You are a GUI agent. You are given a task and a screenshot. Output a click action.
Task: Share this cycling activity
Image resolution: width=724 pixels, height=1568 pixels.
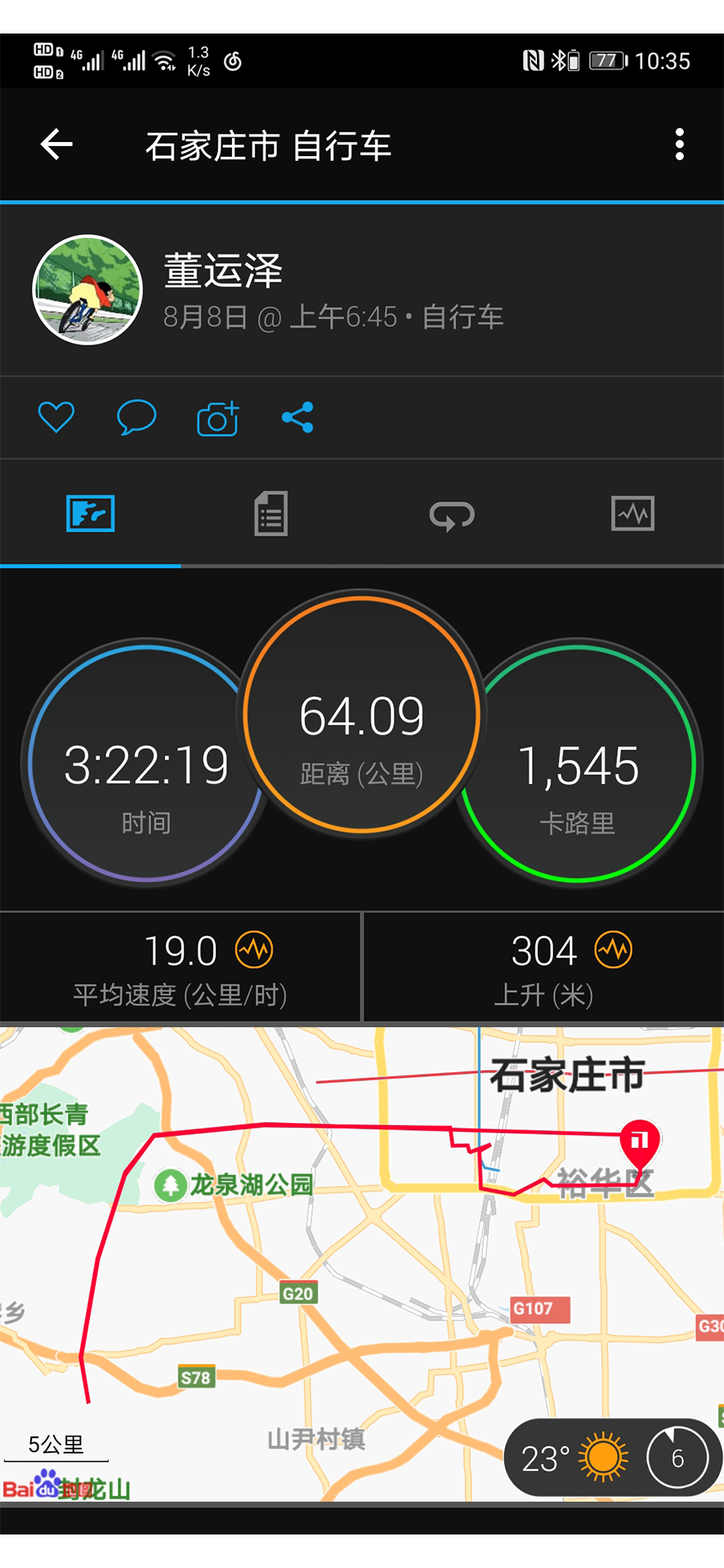pos(297,417)
